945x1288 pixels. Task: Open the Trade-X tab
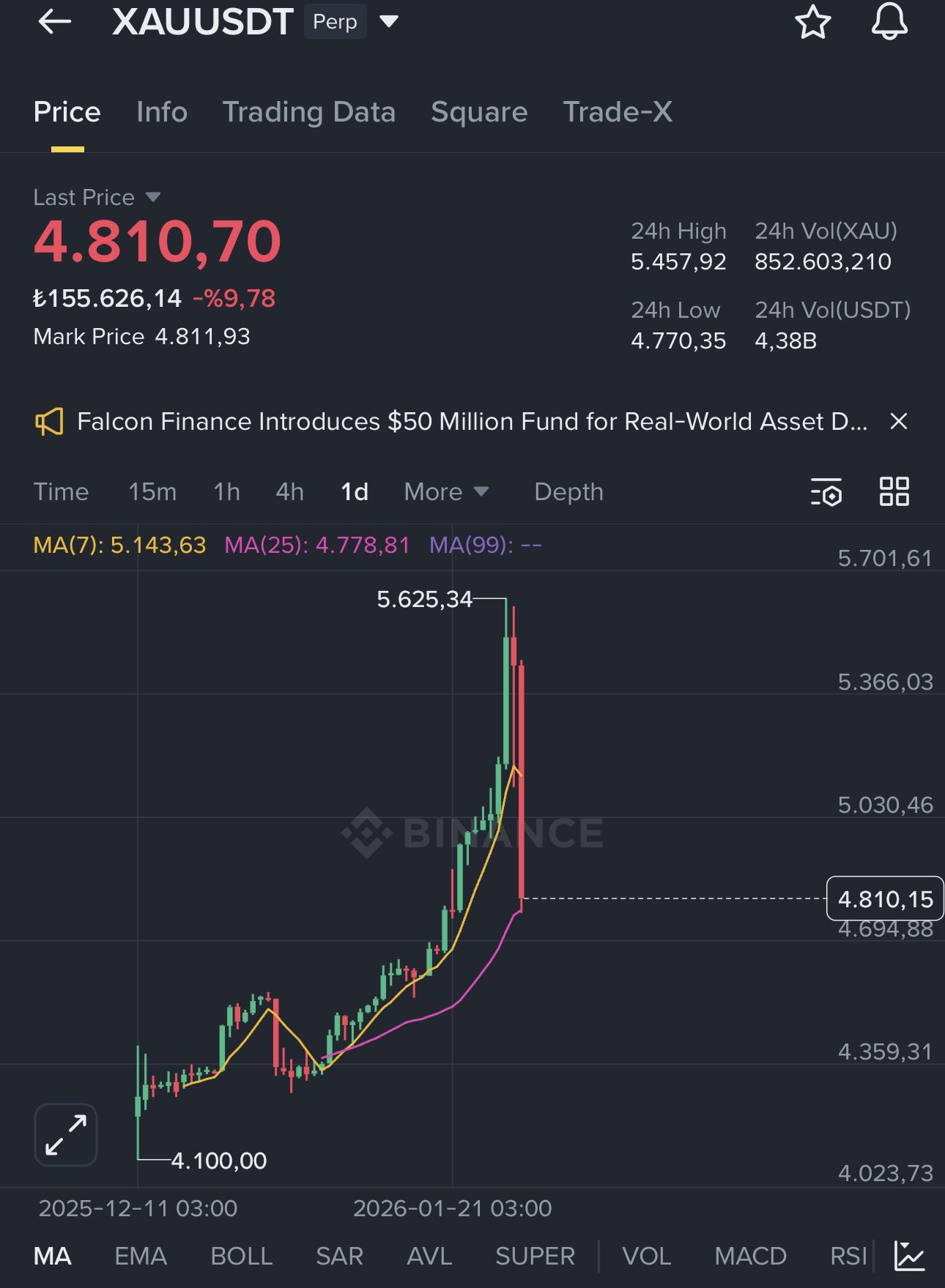point(617,112)
